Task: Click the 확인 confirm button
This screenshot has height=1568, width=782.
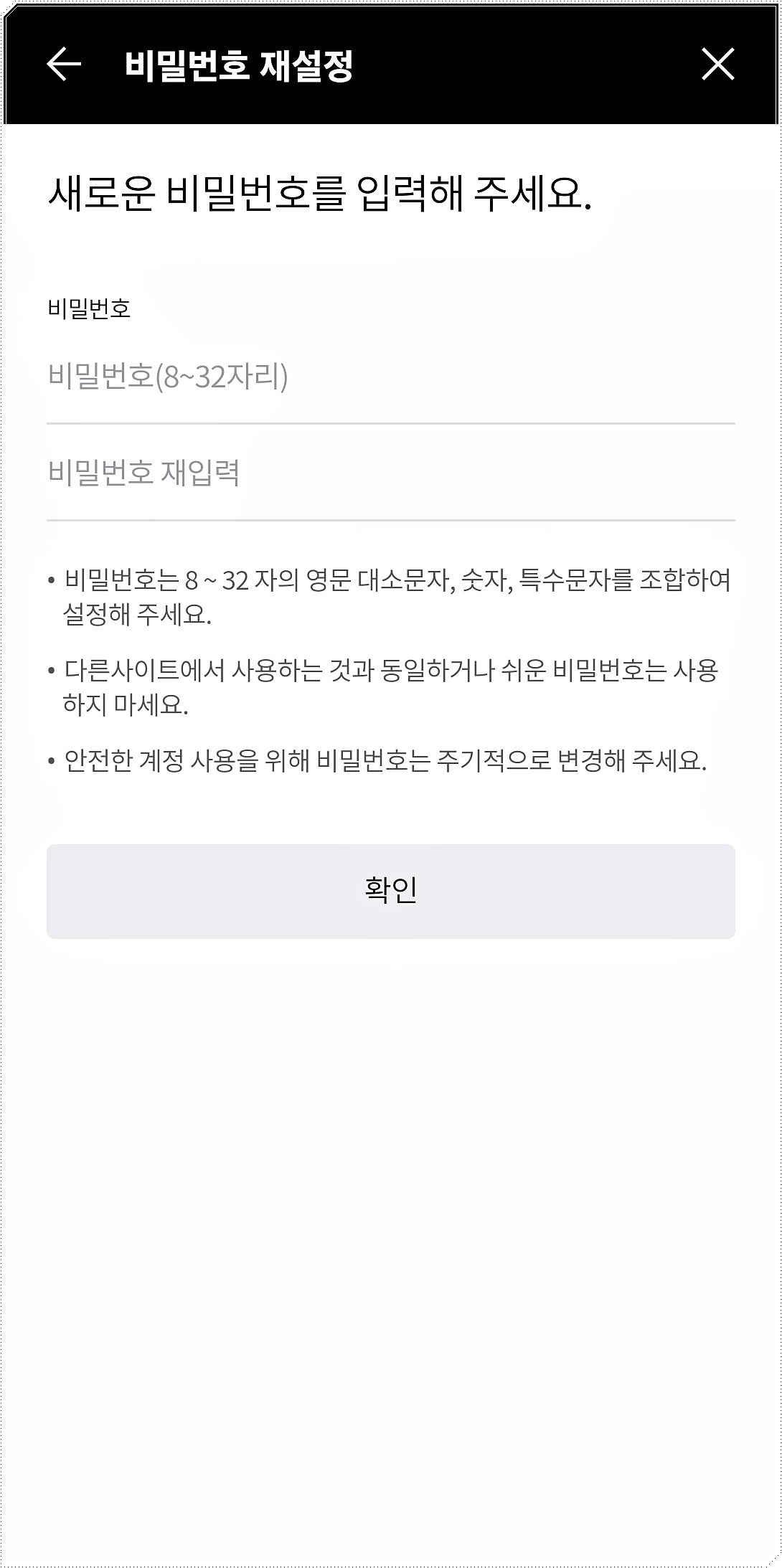Action: click(x=391, y=891)
